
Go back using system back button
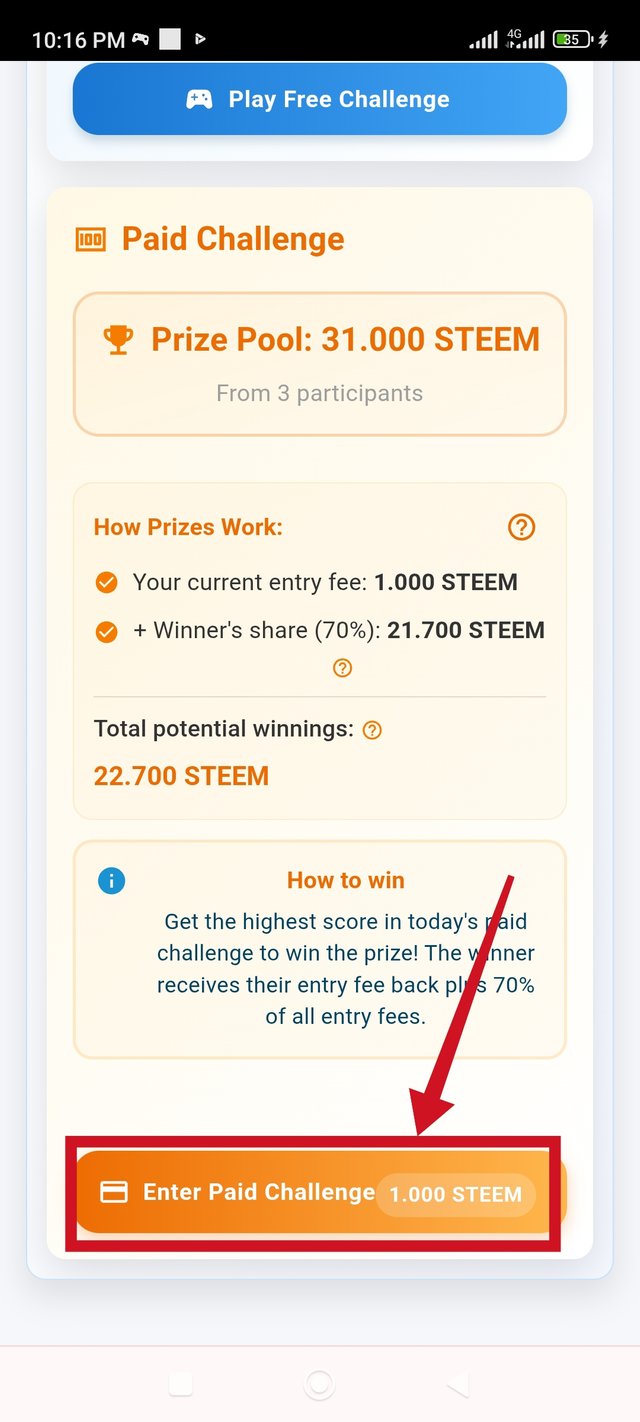pos(458,1384)
